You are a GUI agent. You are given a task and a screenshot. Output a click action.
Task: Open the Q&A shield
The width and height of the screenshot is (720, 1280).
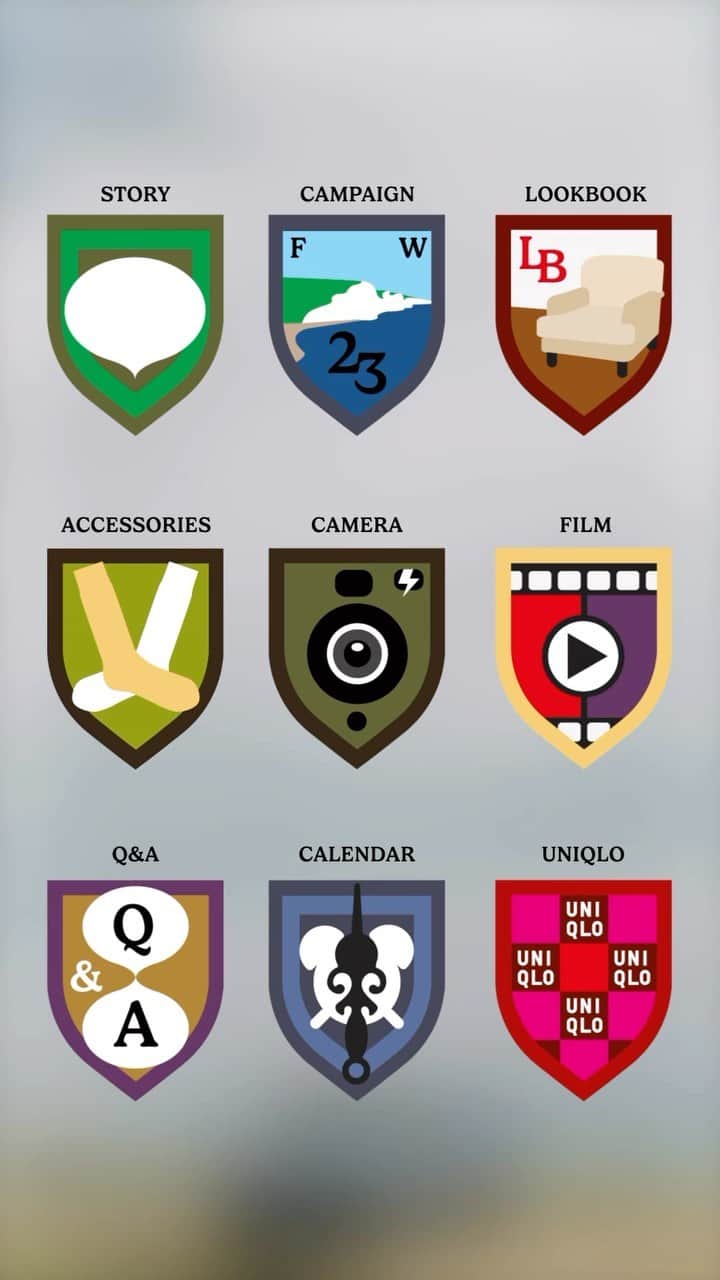click(135, 982)
